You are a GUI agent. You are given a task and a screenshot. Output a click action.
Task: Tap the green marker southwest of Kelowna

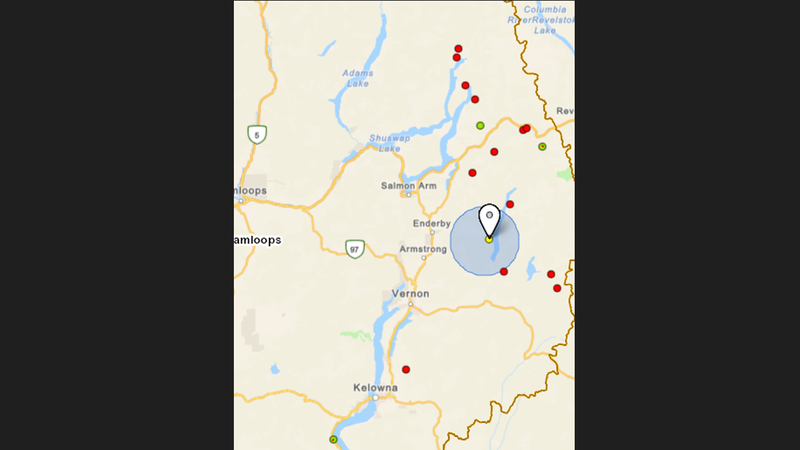[x=333, y=439]
